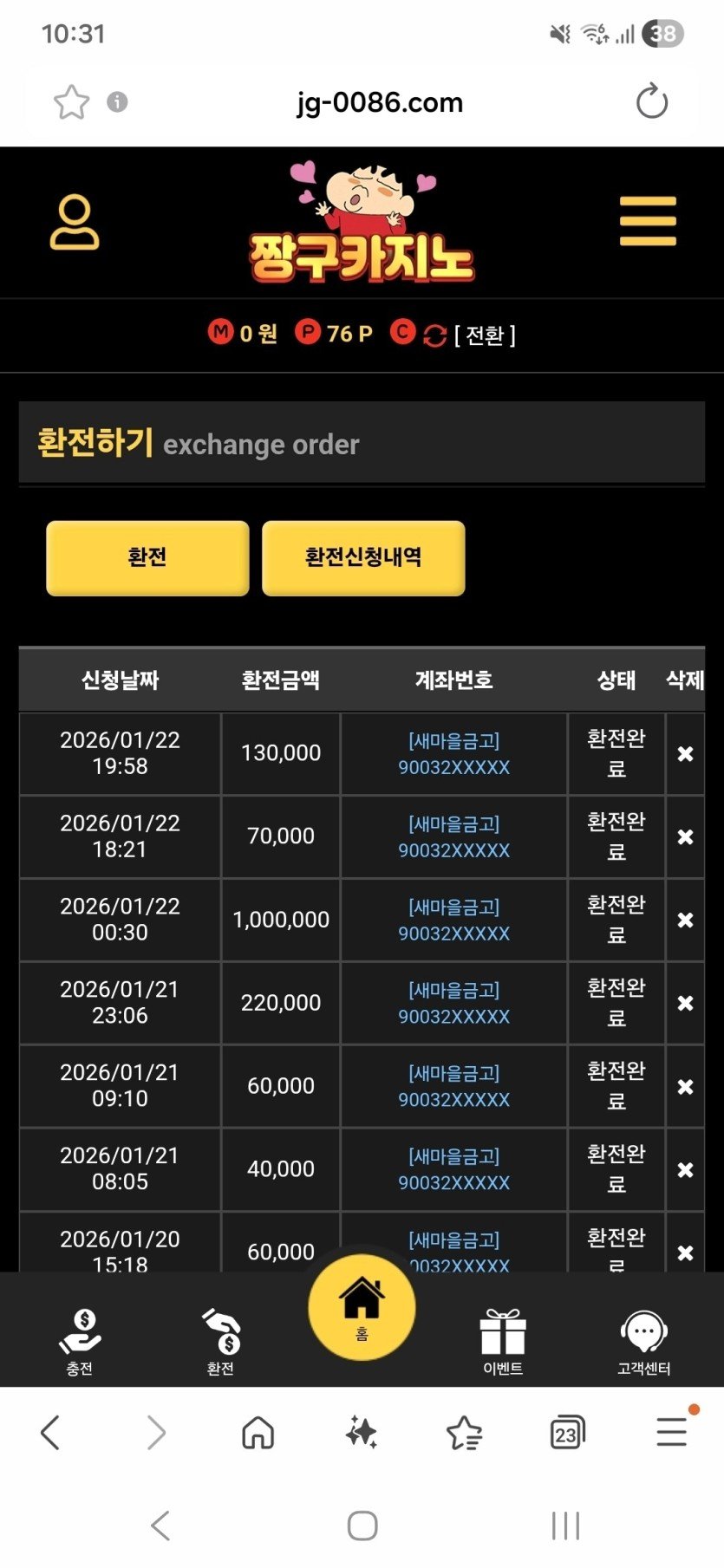Tap the address bar URL jg-0086.com

click(x=380, y=102)
